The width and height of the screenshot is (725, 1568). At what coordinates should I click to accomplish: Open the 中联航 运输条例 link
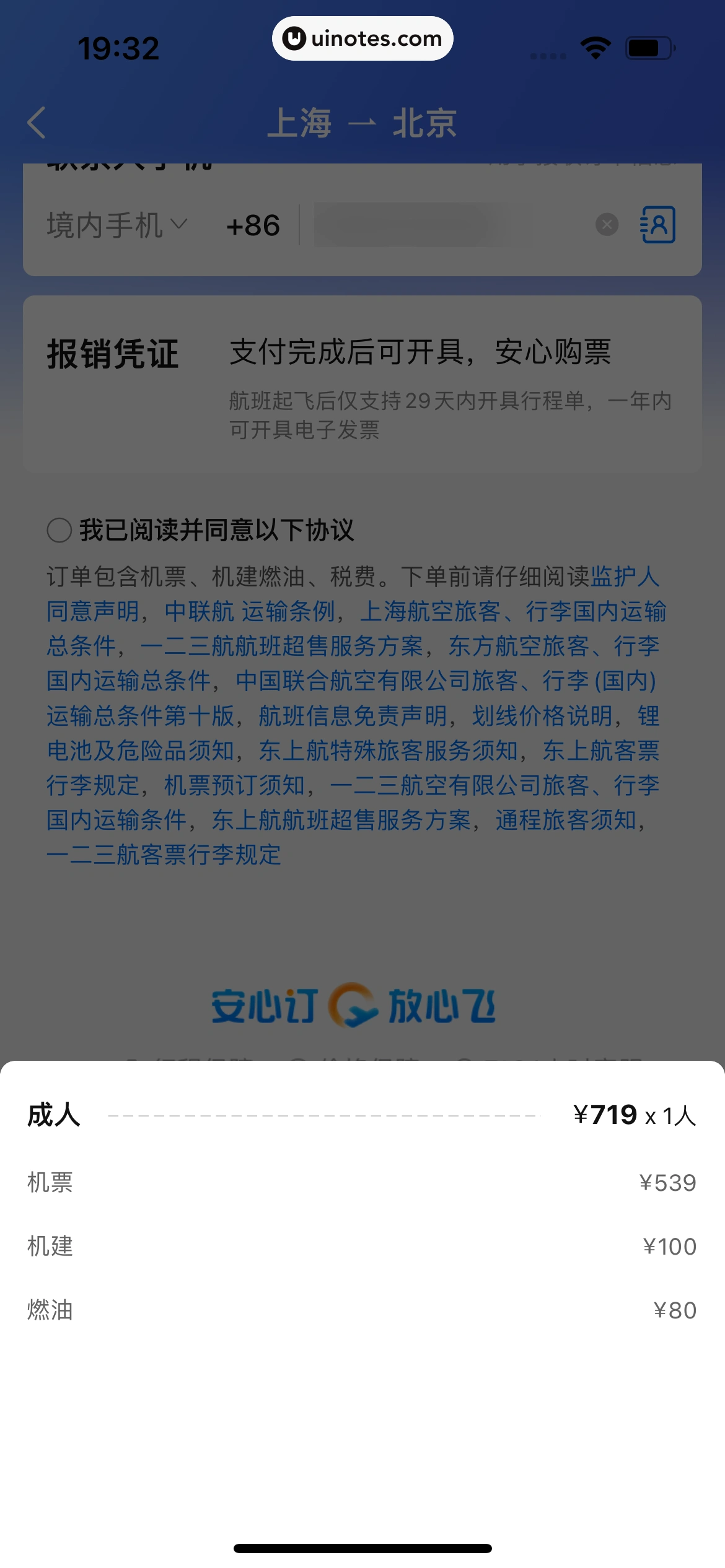(249, 612)
